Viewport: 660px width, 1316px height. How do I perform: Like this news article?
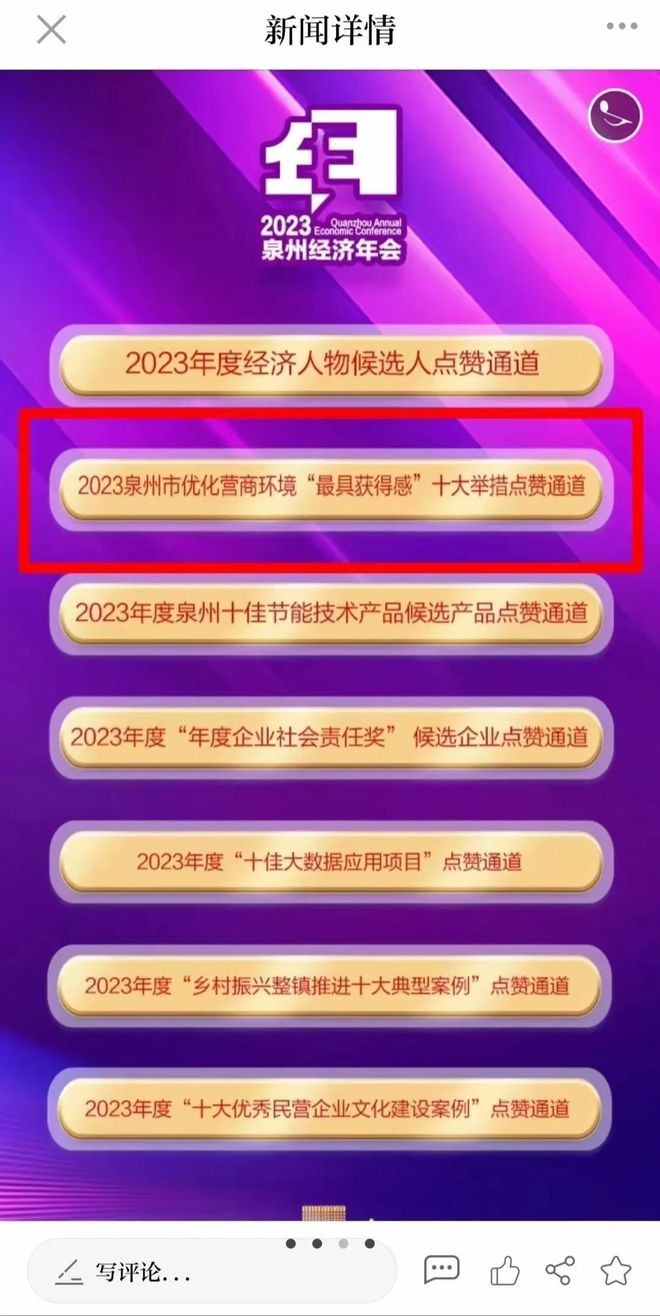click(505, 1271)
